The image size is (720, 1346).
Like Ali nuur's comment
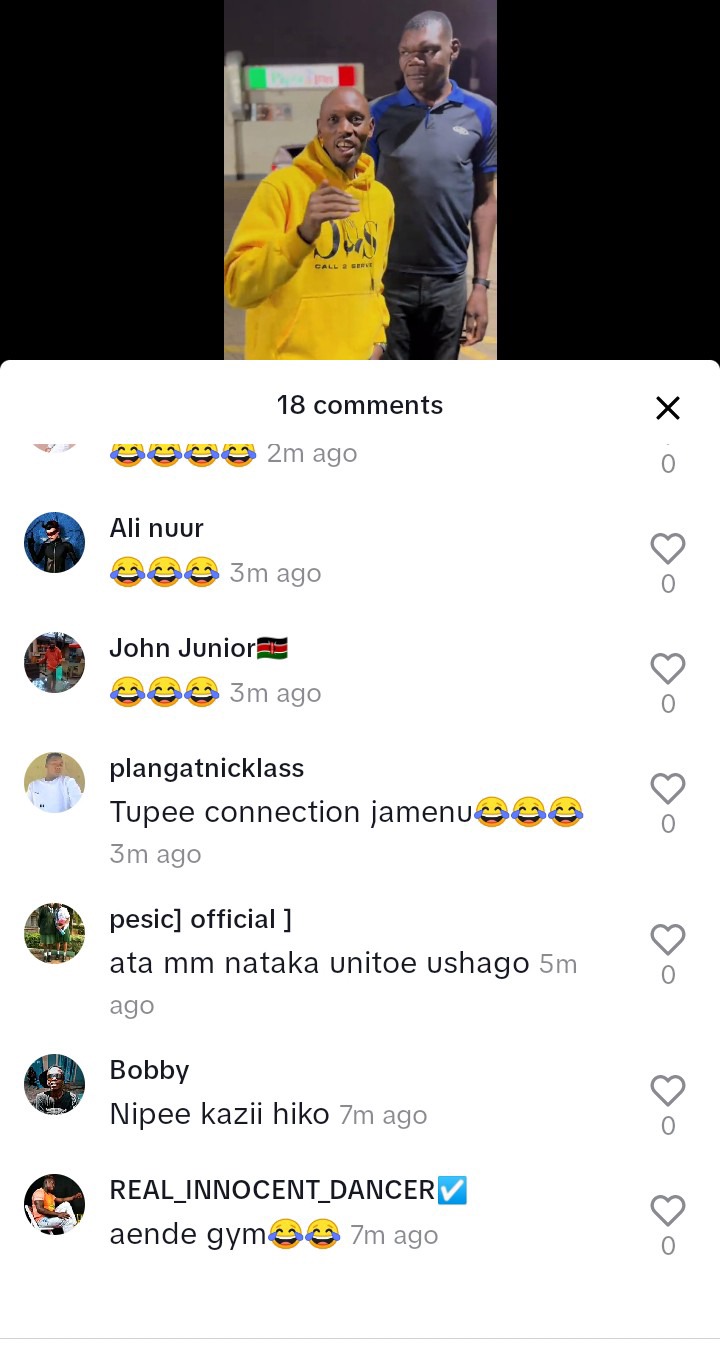[x=668, y=548]
